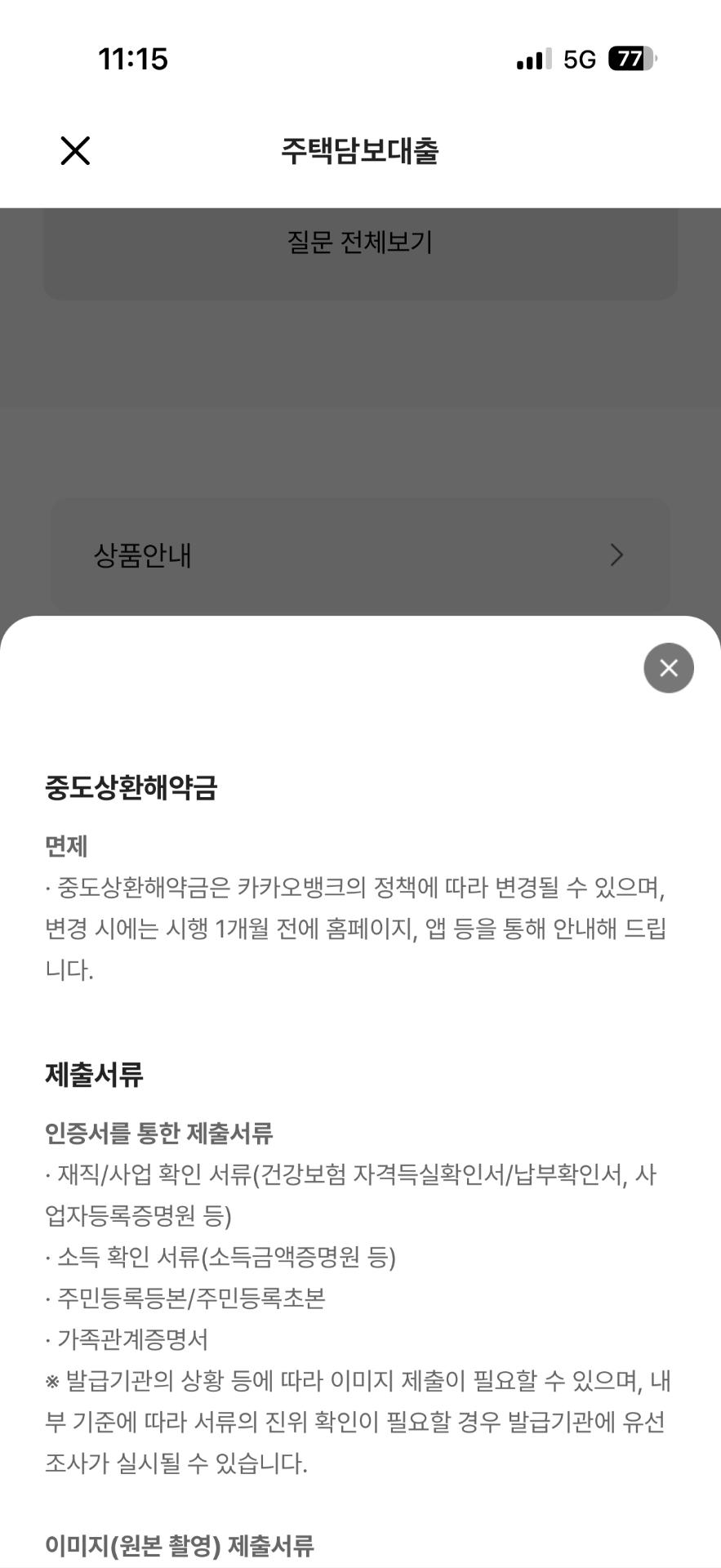Tap the 질문 전체보기 button
Image resolution: width=721 pixels, height=1568 pixels.
pyautogui.click(x=360, y=243)
